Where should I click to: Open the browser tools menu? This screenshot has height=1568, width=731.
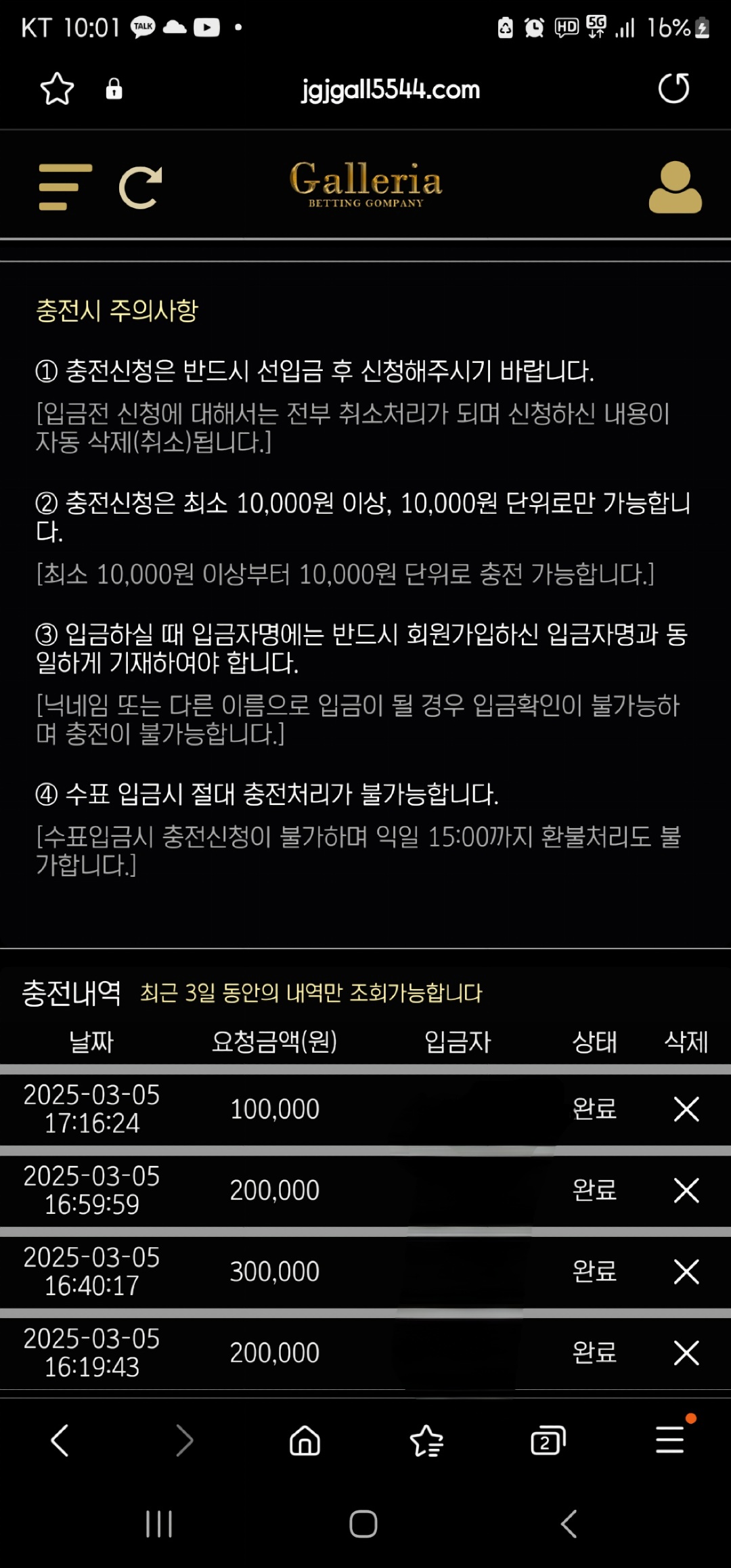(x=670, y=1440)
